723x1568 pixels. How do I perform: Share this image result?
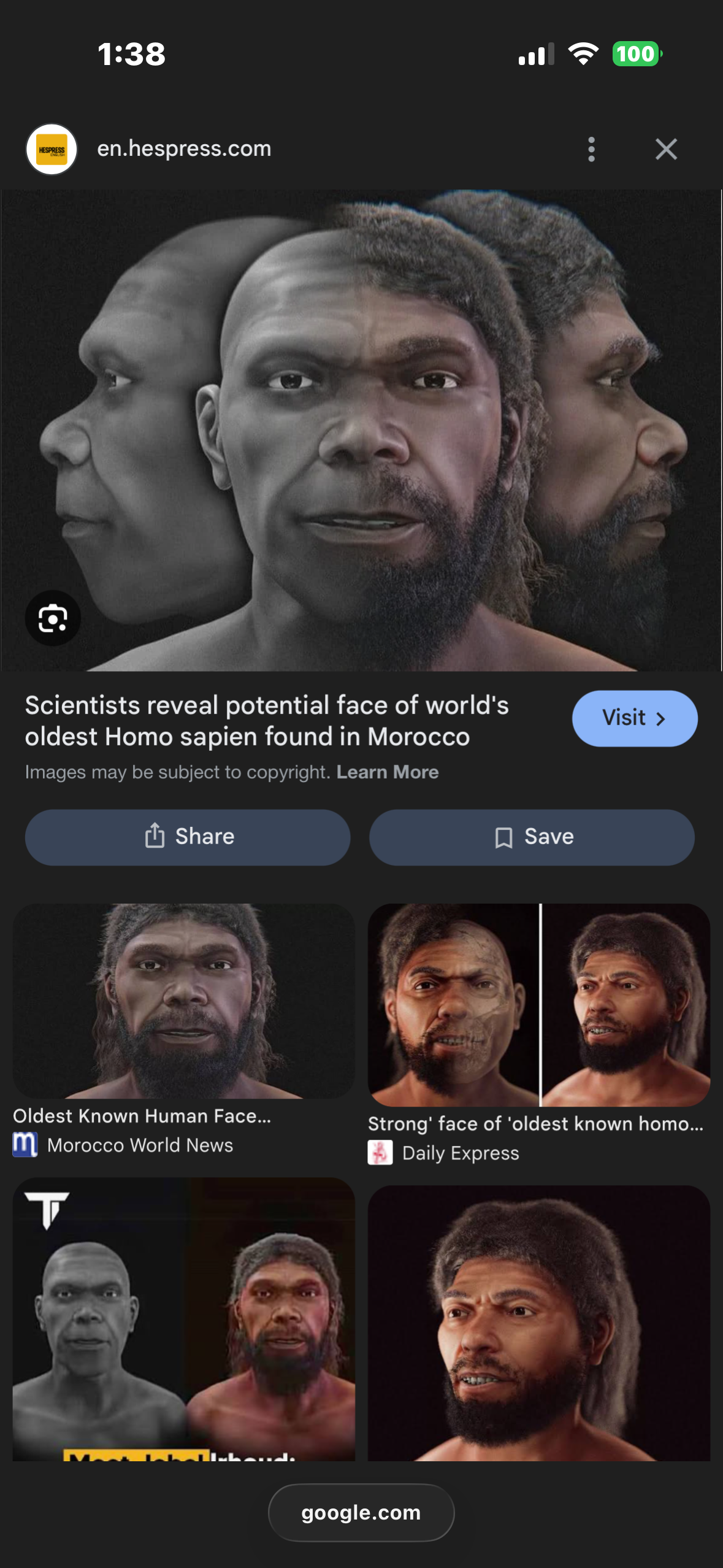188,837
